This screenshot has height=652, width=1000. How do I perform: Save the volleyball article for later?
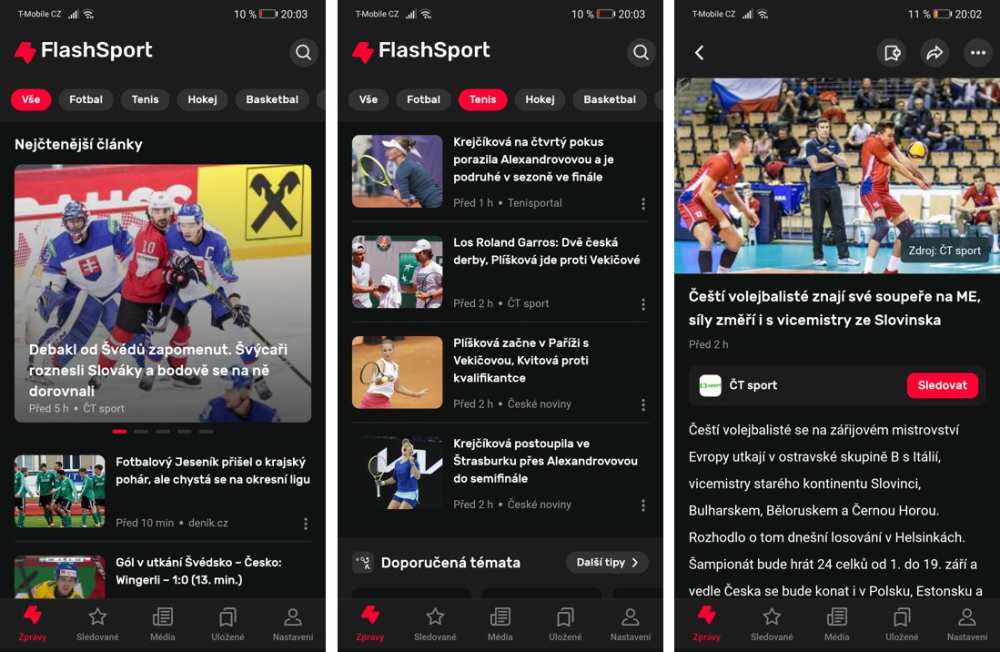(891, 53)
